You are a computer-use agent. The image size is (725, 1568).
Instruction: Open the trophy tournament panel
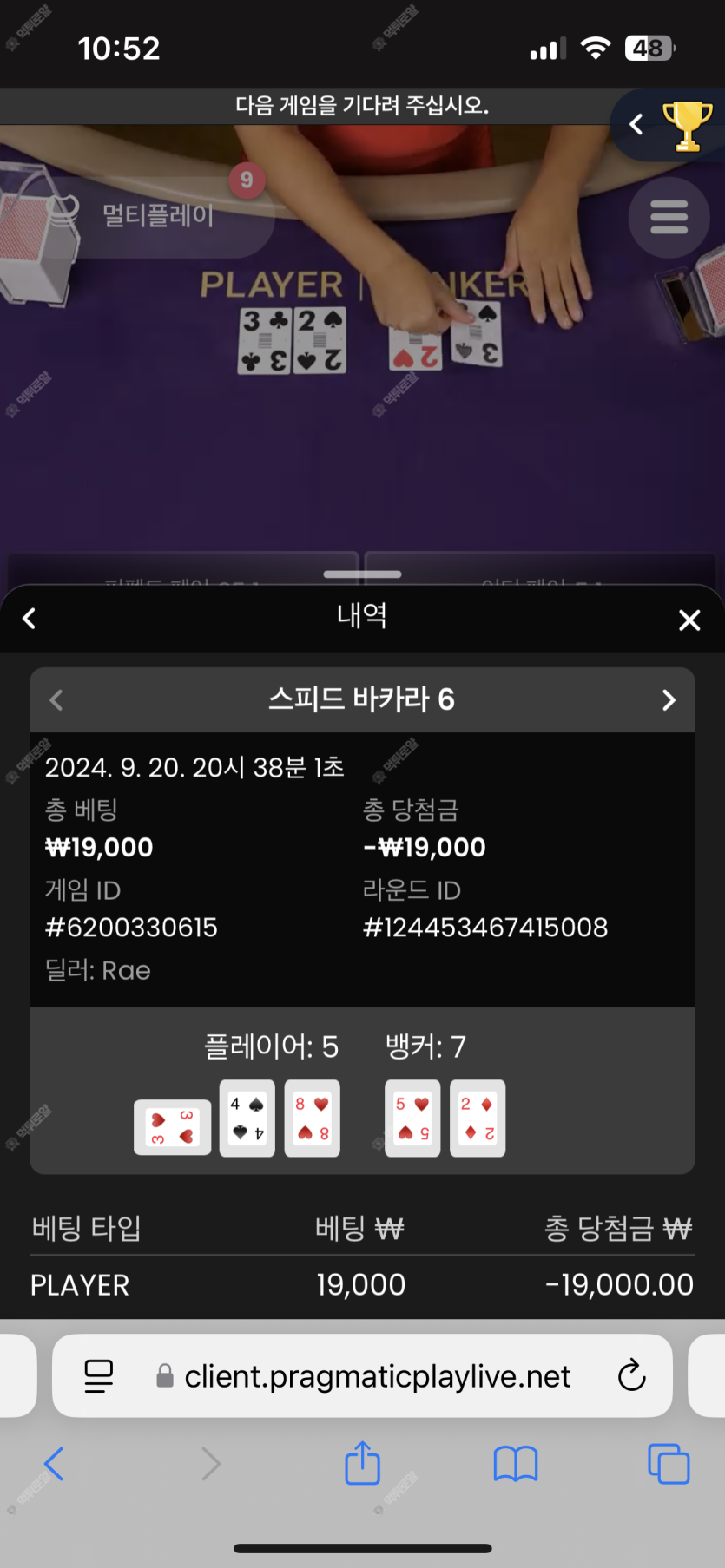tap(686, 126)
